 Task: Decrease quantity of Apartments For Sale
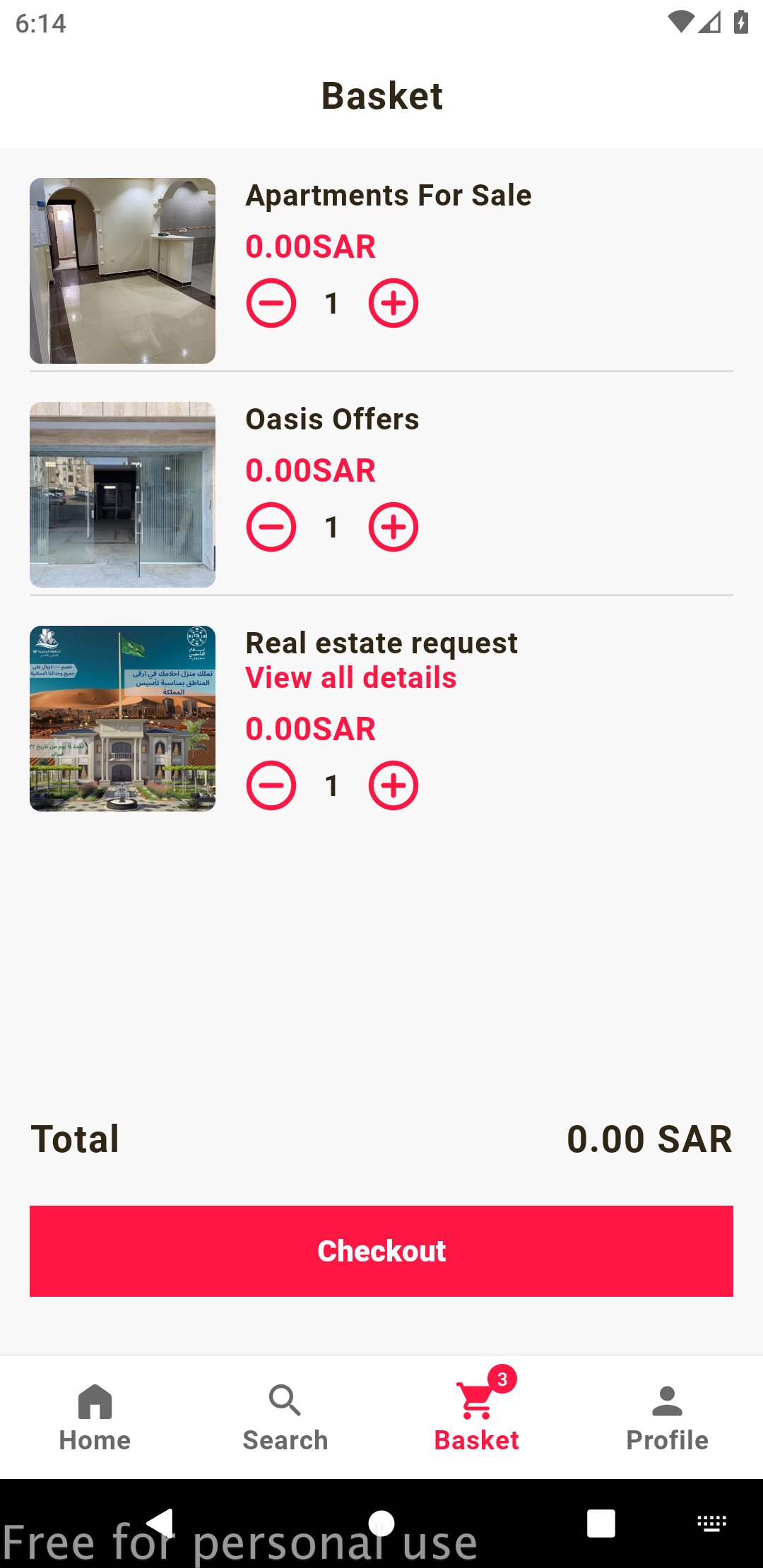tap(271, 304)
